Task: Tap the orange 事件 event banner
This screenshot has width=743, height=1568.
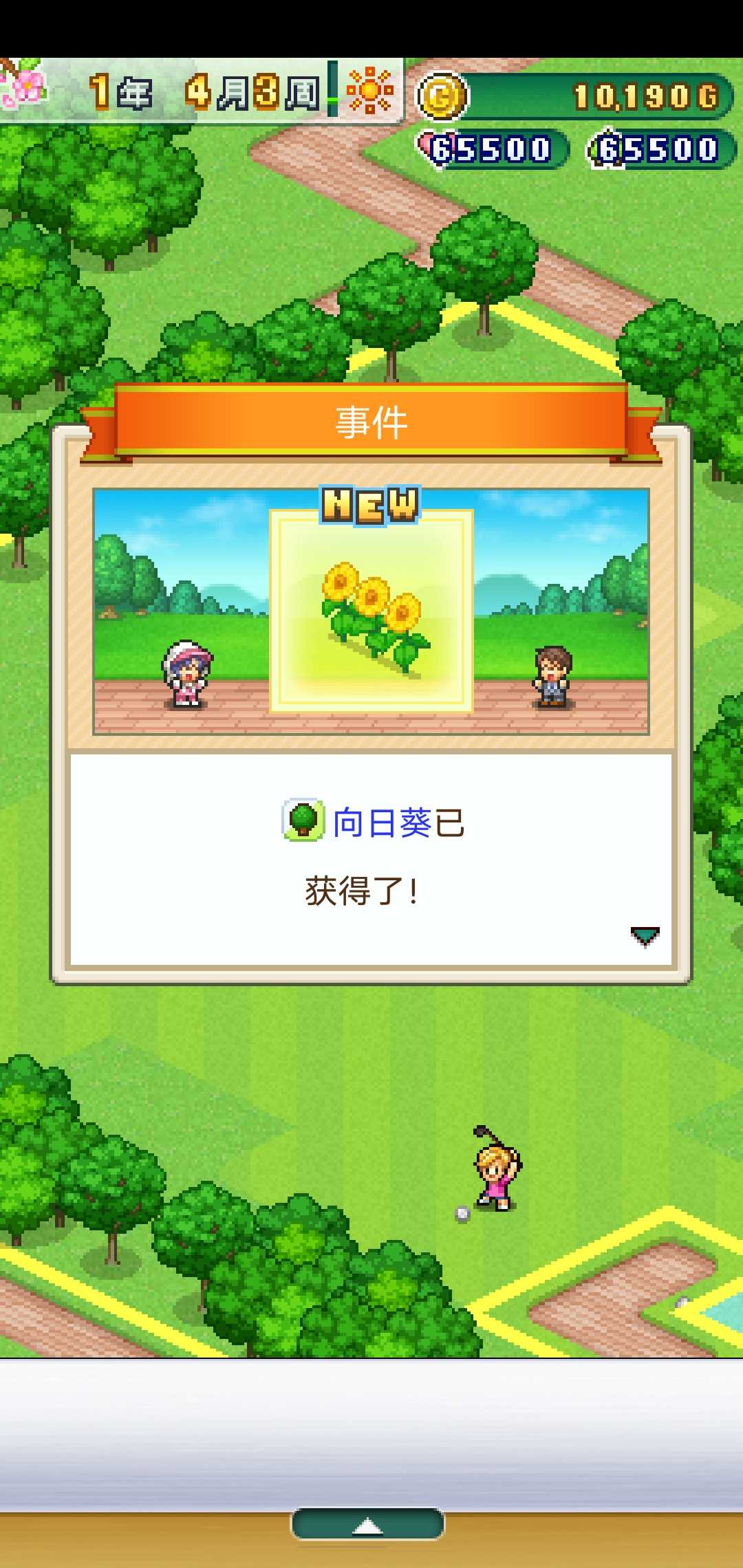Action: coord(371,422)
